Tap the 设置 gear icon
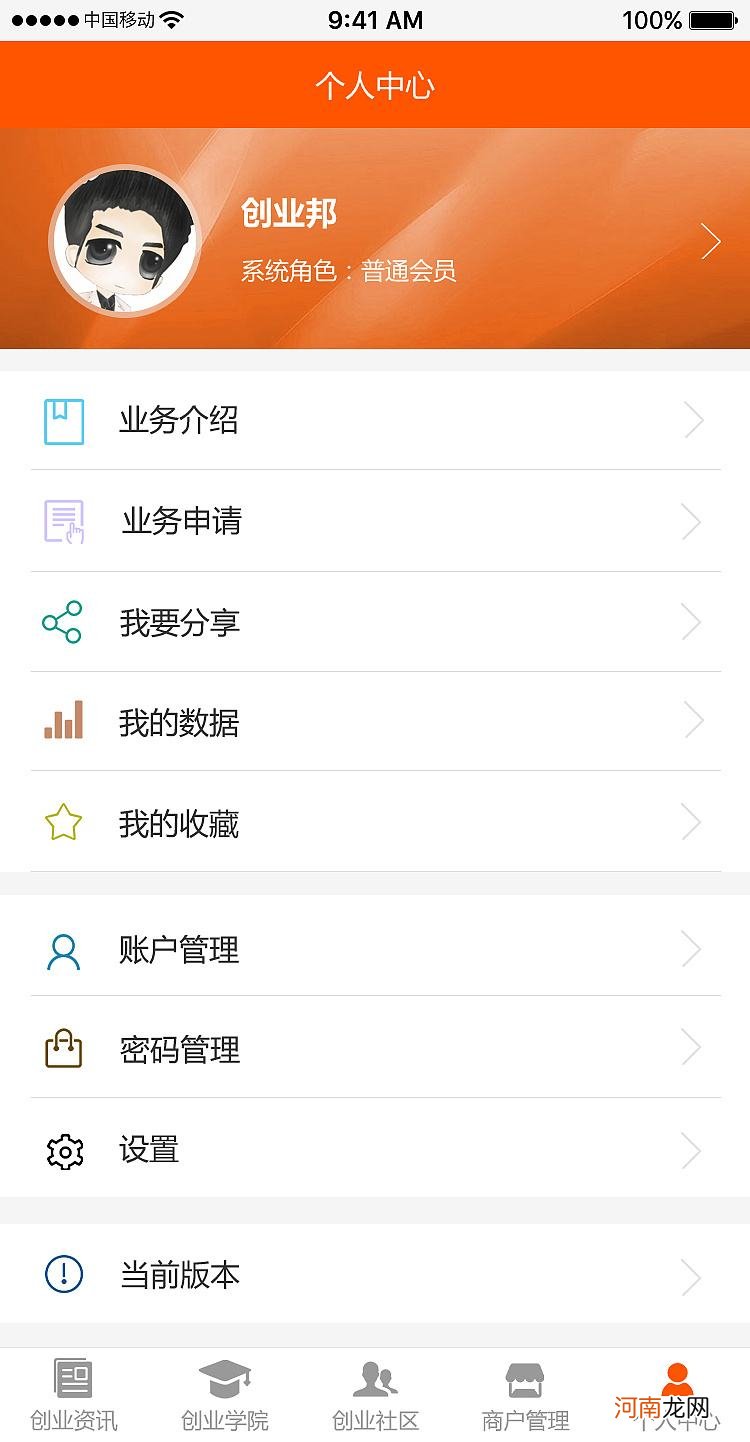Screen dimensions: 750x1442 63,1149
